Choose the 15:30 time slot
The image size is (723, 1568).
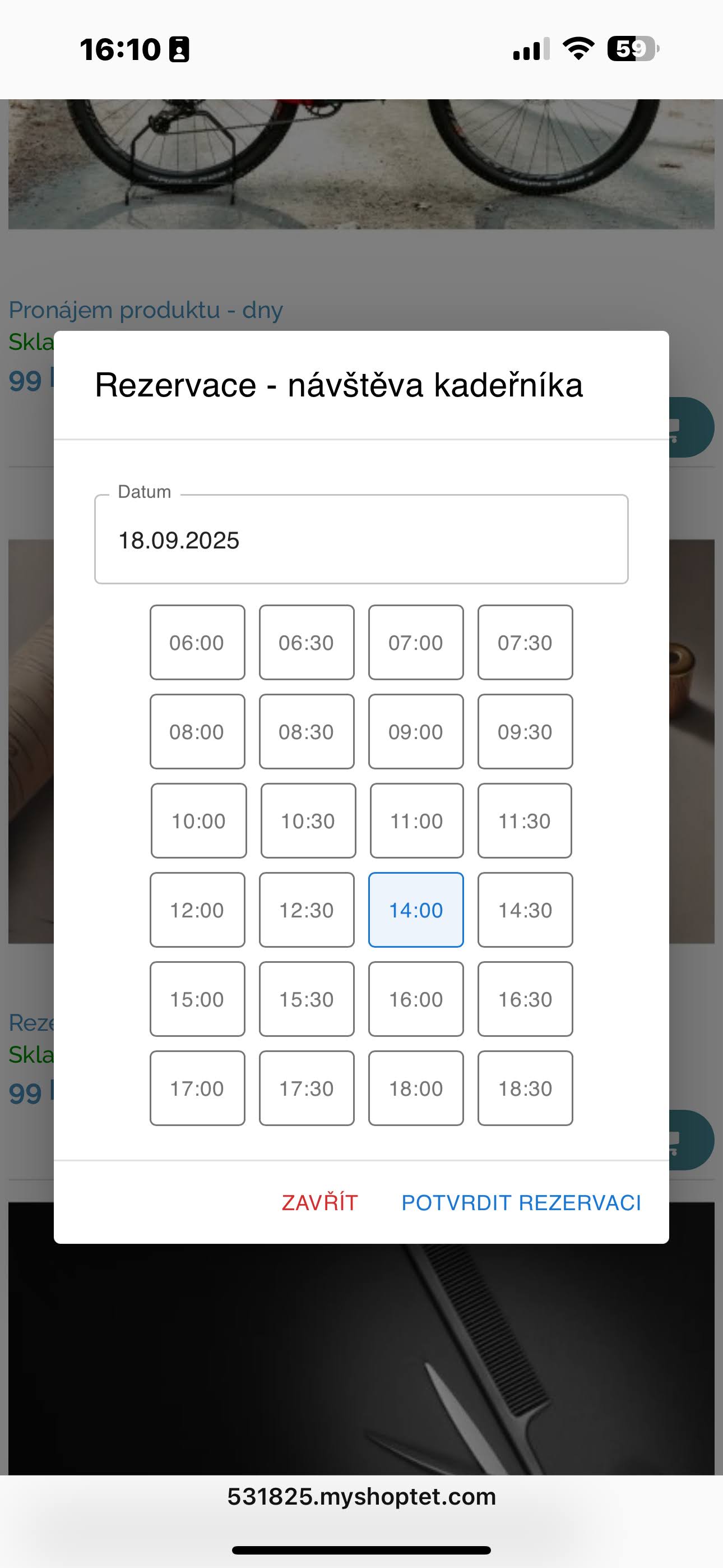coord(306,999)
